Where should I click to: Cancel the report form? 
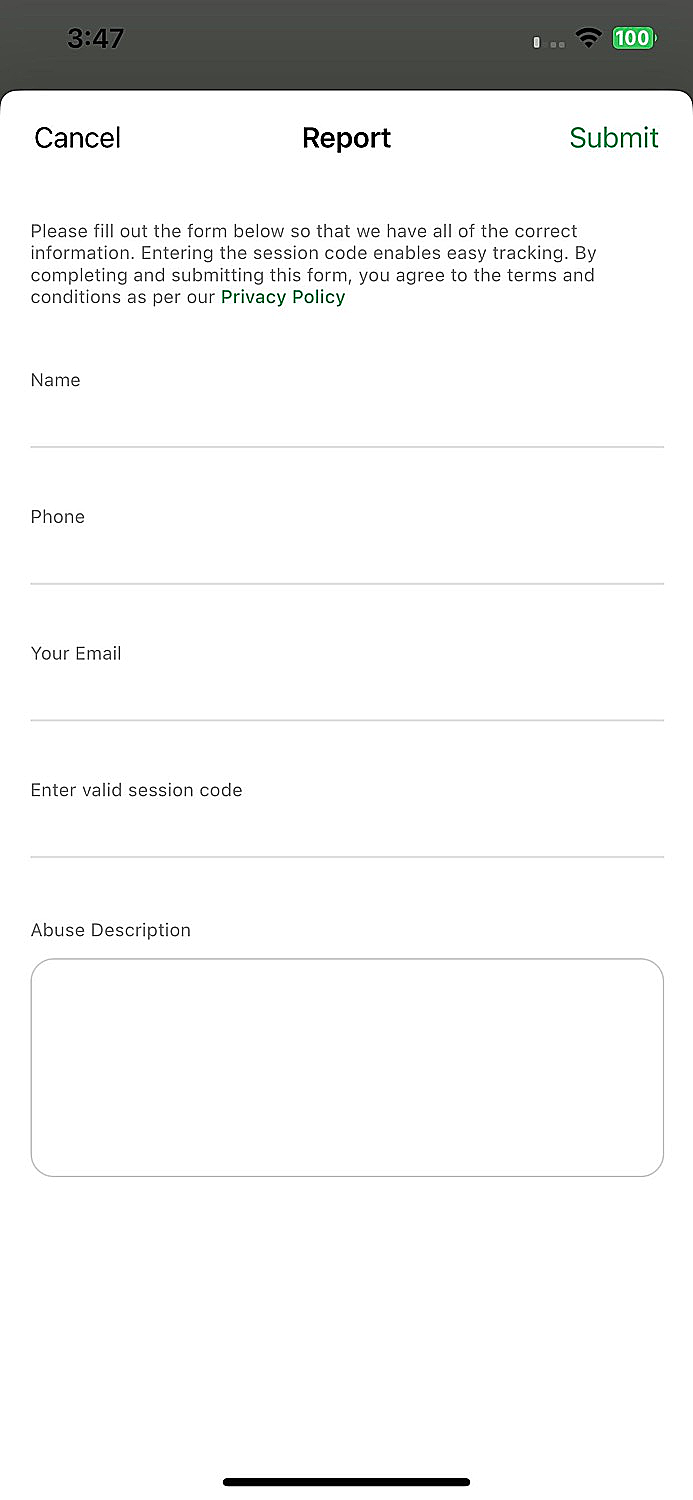(78, 138)
